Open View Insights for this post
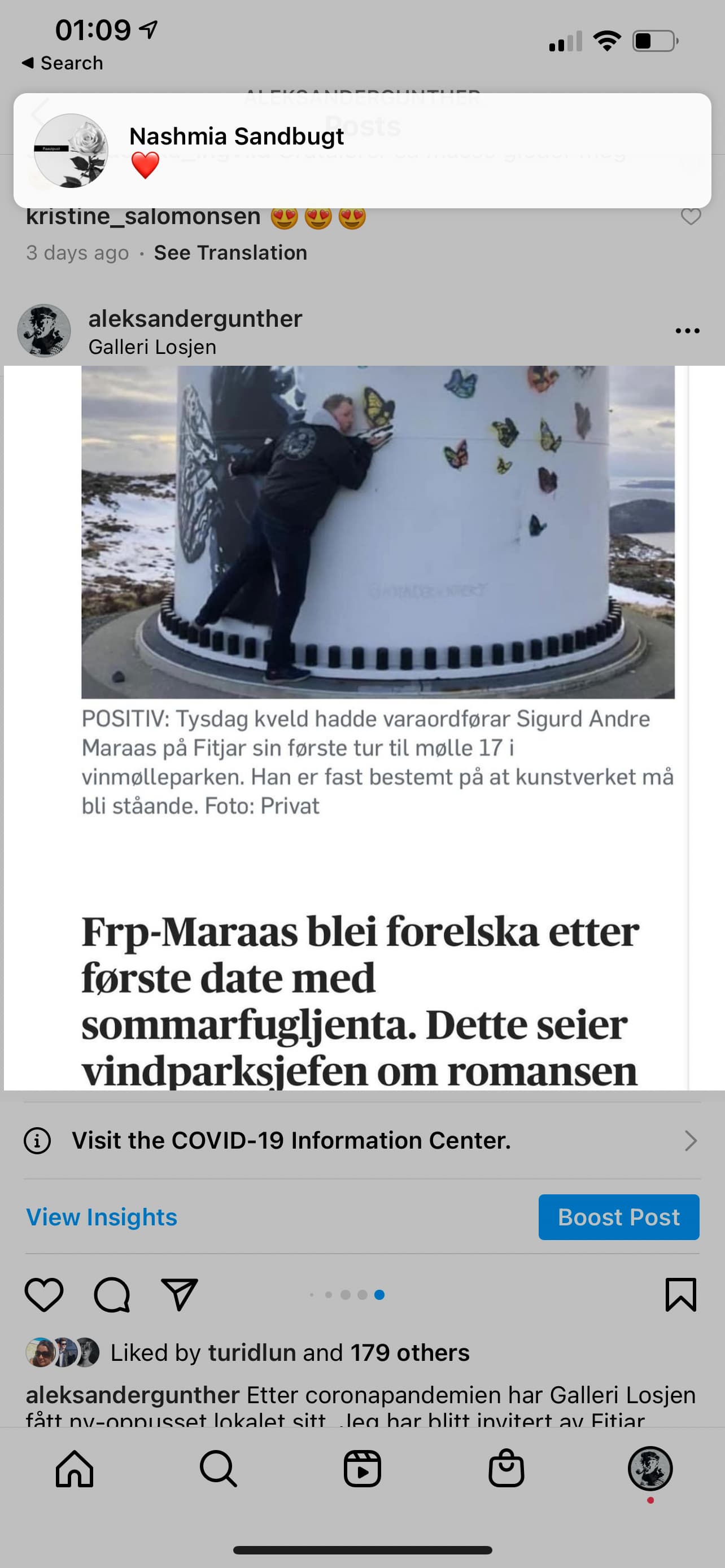The height and width of the screenshot is (1568, 725). (102, 1217)
